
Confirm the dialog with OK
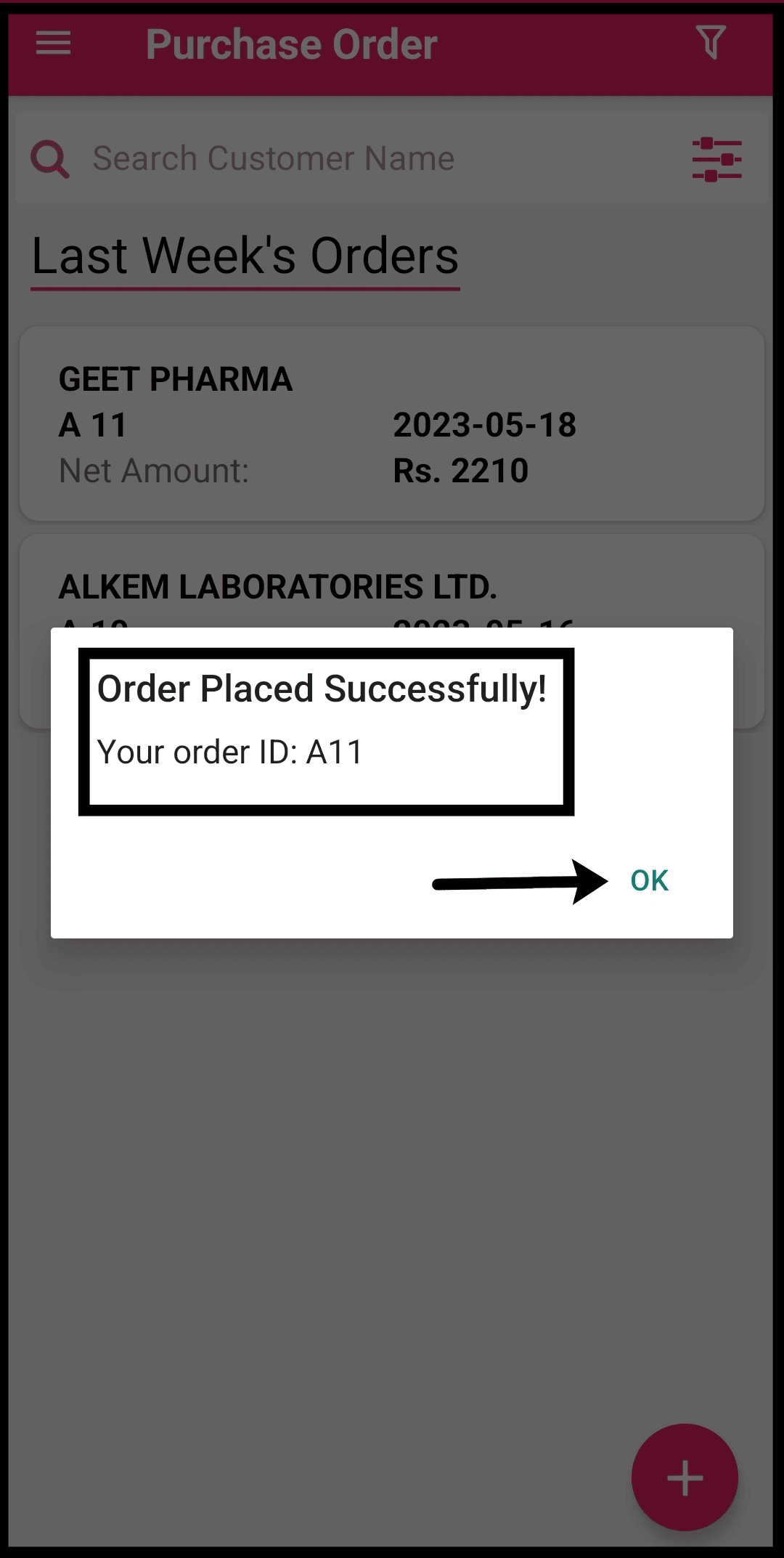point(649,880)
